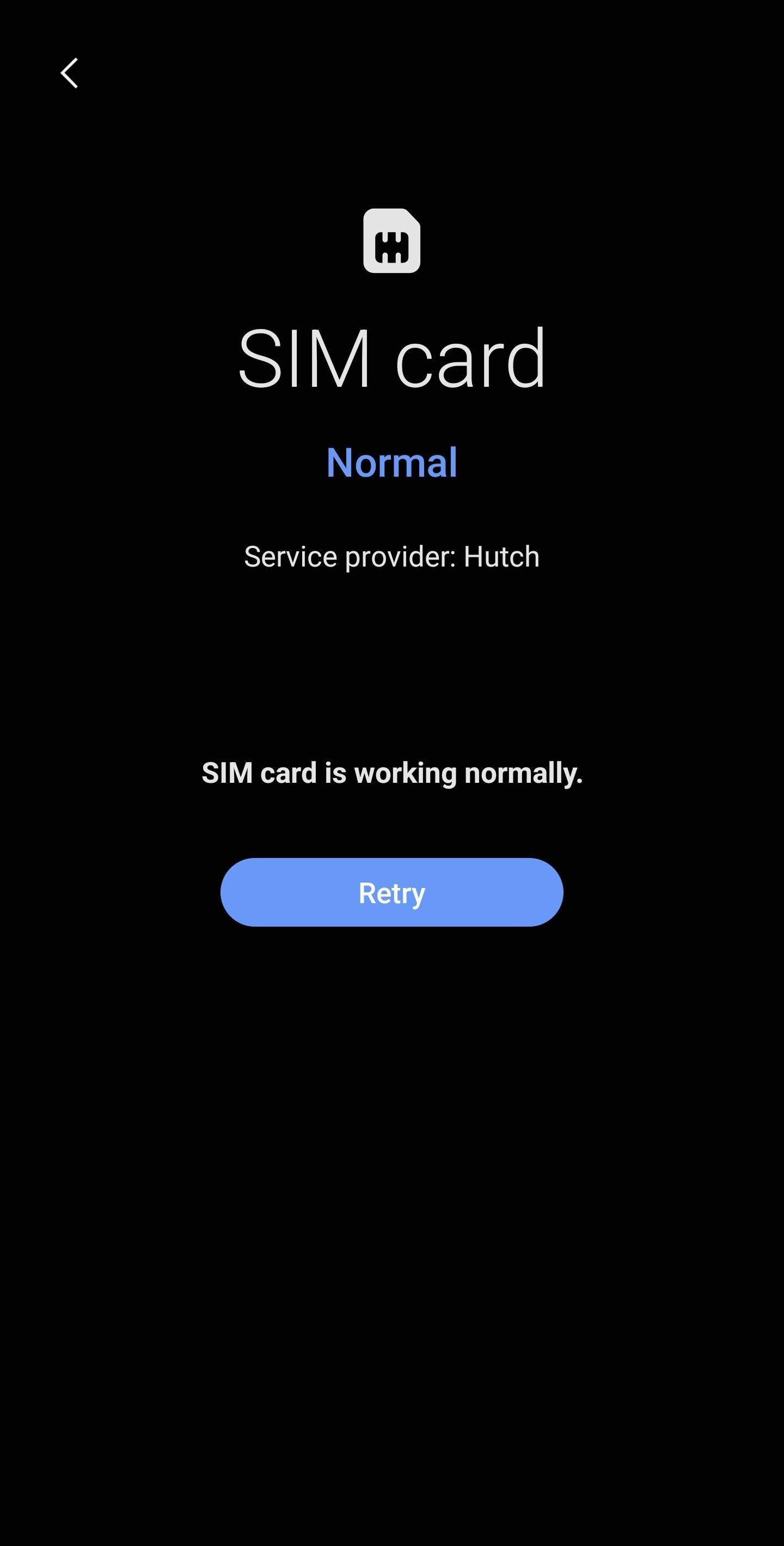Go back using the top arrow
Image resolution: width=784 pixels, height=1546 pixels.
click(70, 73)
